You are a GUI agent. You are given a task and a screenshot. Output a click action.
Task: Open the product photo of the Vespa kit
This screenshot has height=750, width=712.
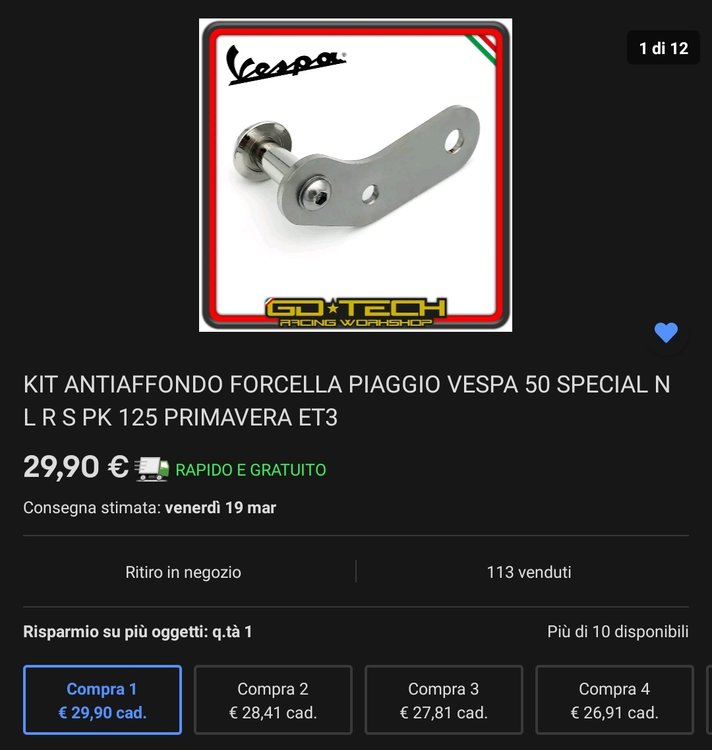pyautogui.click(x=355, y=175)
